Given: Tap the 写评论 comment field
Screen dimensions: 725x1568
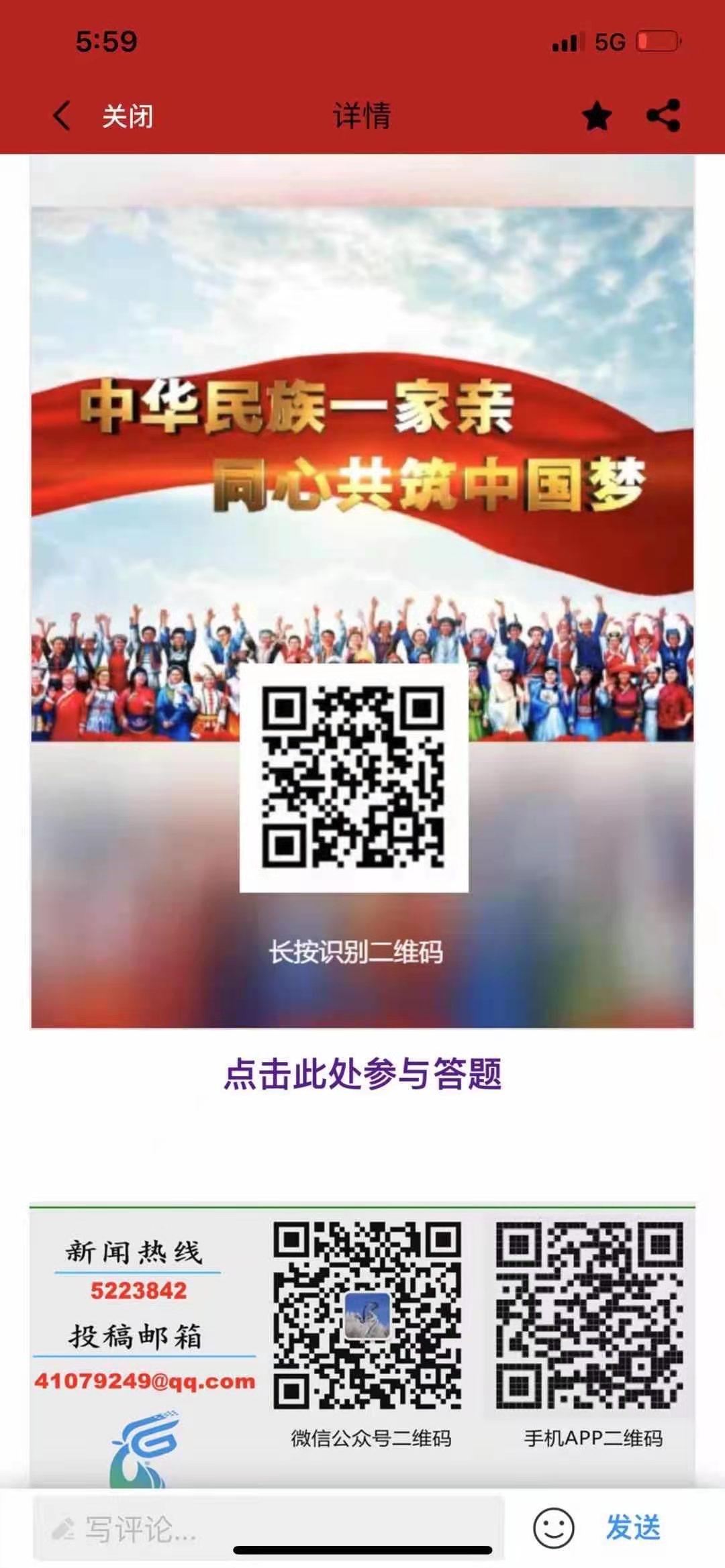Looking at the screenshot, I should (269, 1529).
